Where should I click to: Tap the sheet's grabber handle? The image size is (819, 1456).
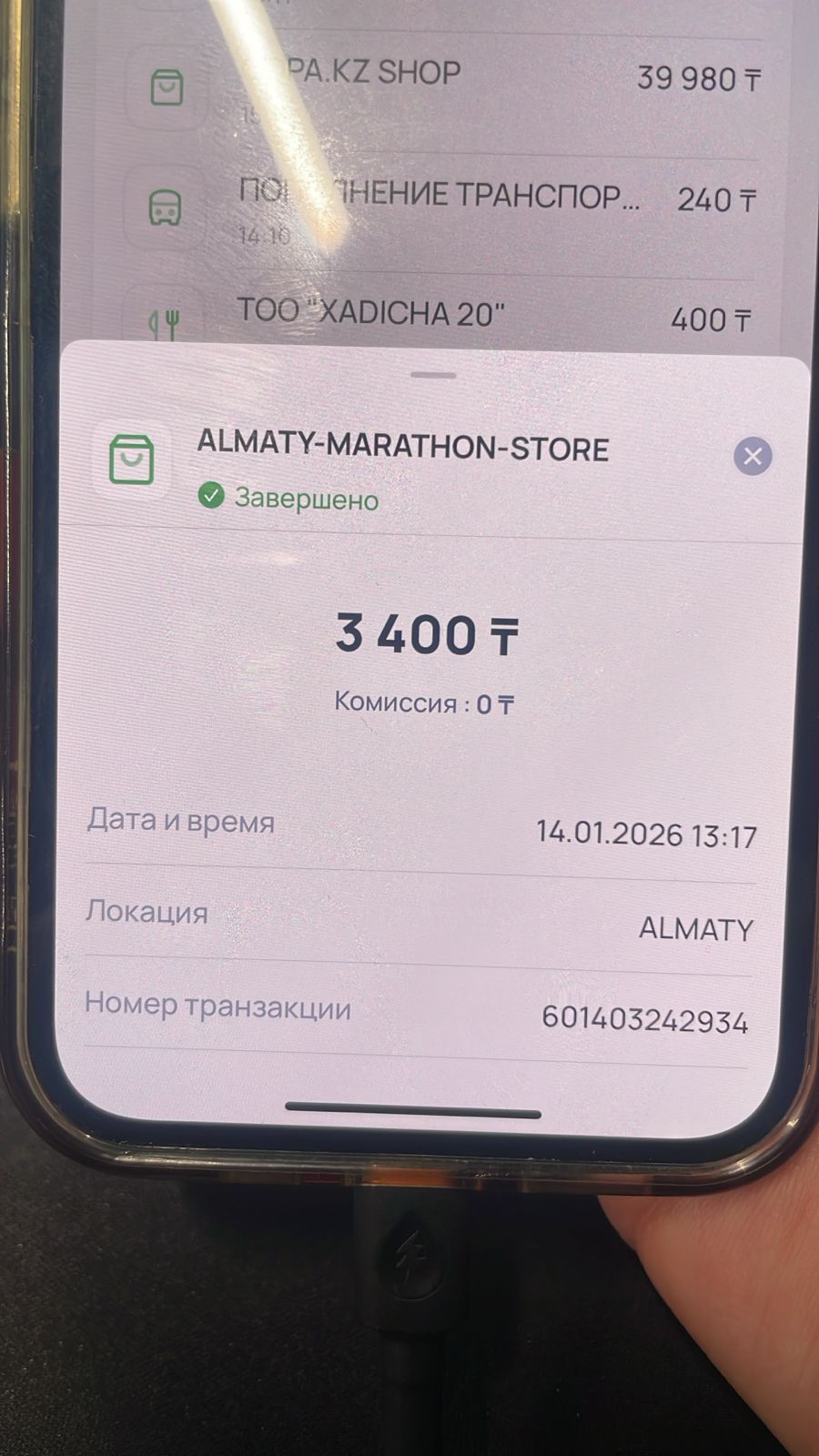pyautogui.click(x=433, y=375)
